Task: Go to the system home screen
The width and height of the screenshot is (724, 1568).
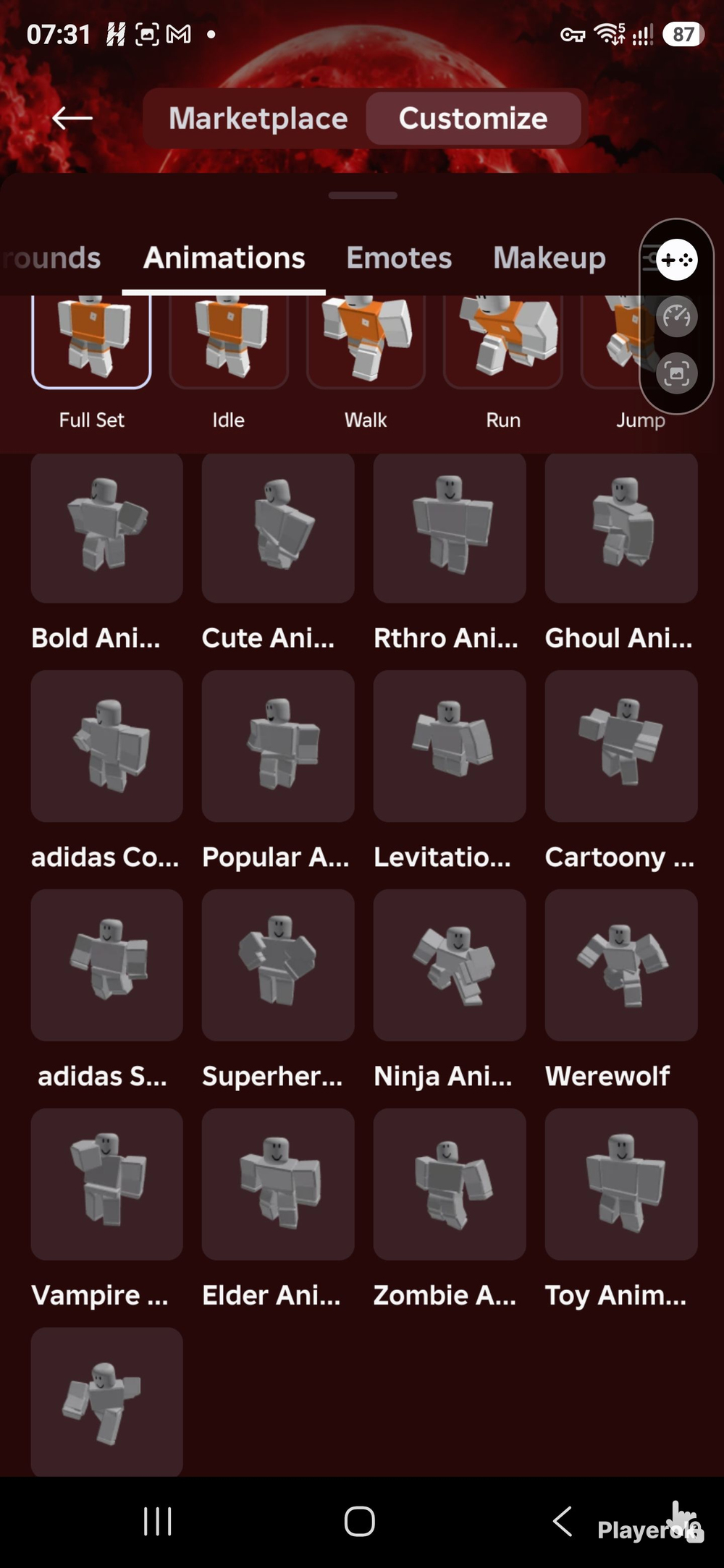Action: point(360,1521)
